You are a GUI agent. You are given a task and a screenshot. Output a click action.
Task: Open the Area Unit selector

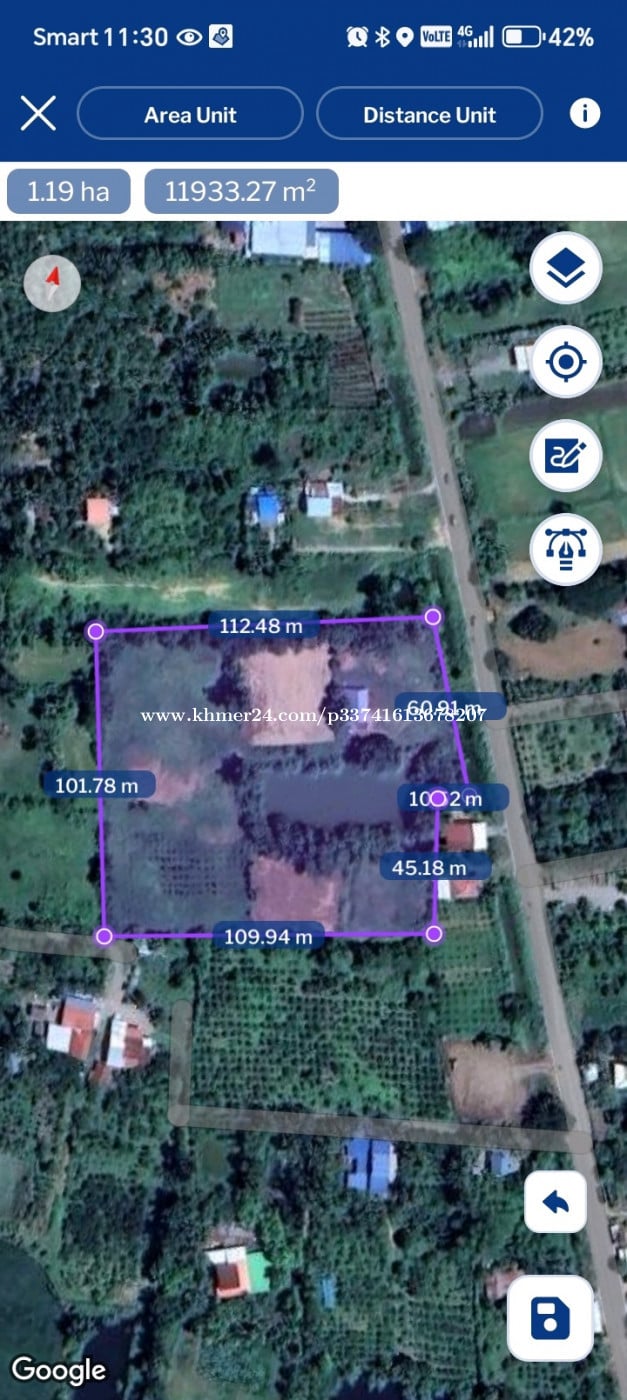click(x=190, y=114)
